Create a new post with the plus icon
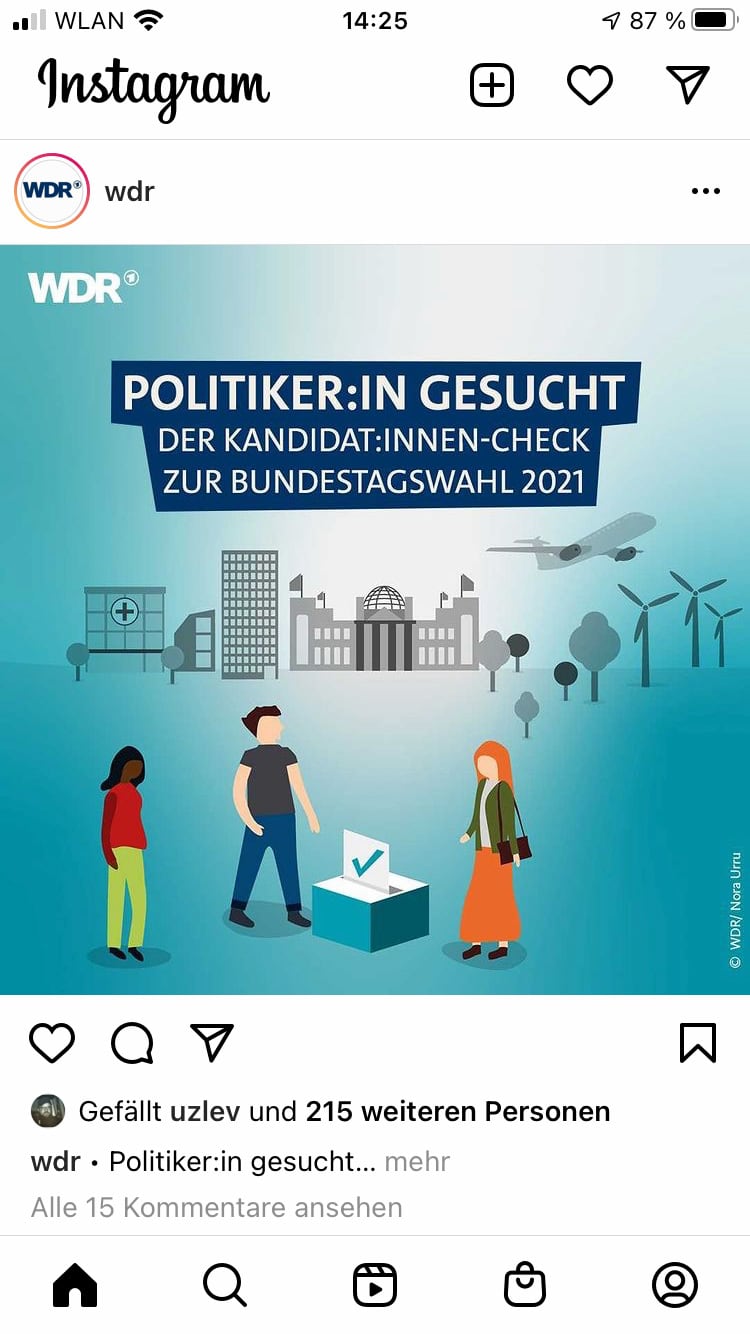Image resolution: width=750 pixels, height=1334 pixels. pos(491,85)
